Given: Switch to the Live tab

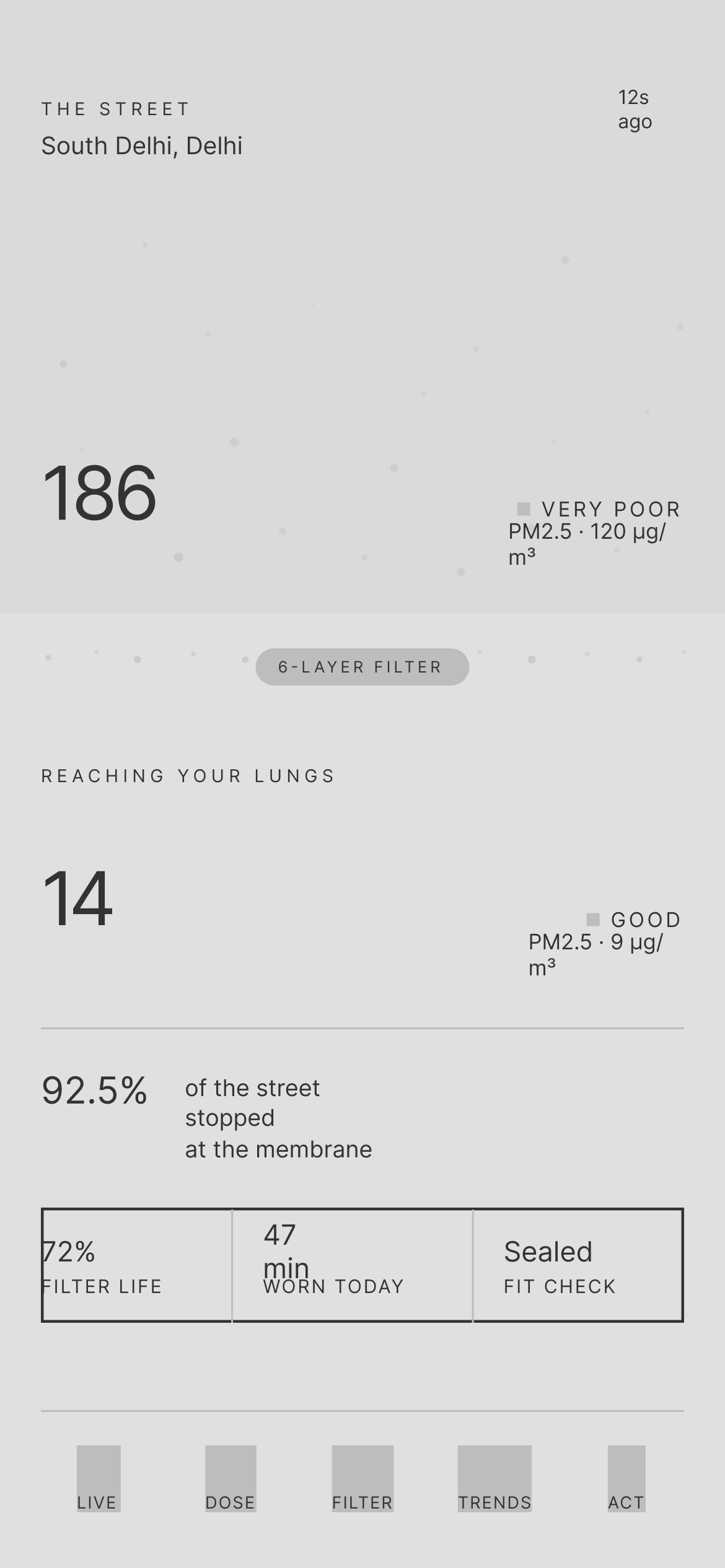Looking at the screenshot, I should tap(99, 1478).
